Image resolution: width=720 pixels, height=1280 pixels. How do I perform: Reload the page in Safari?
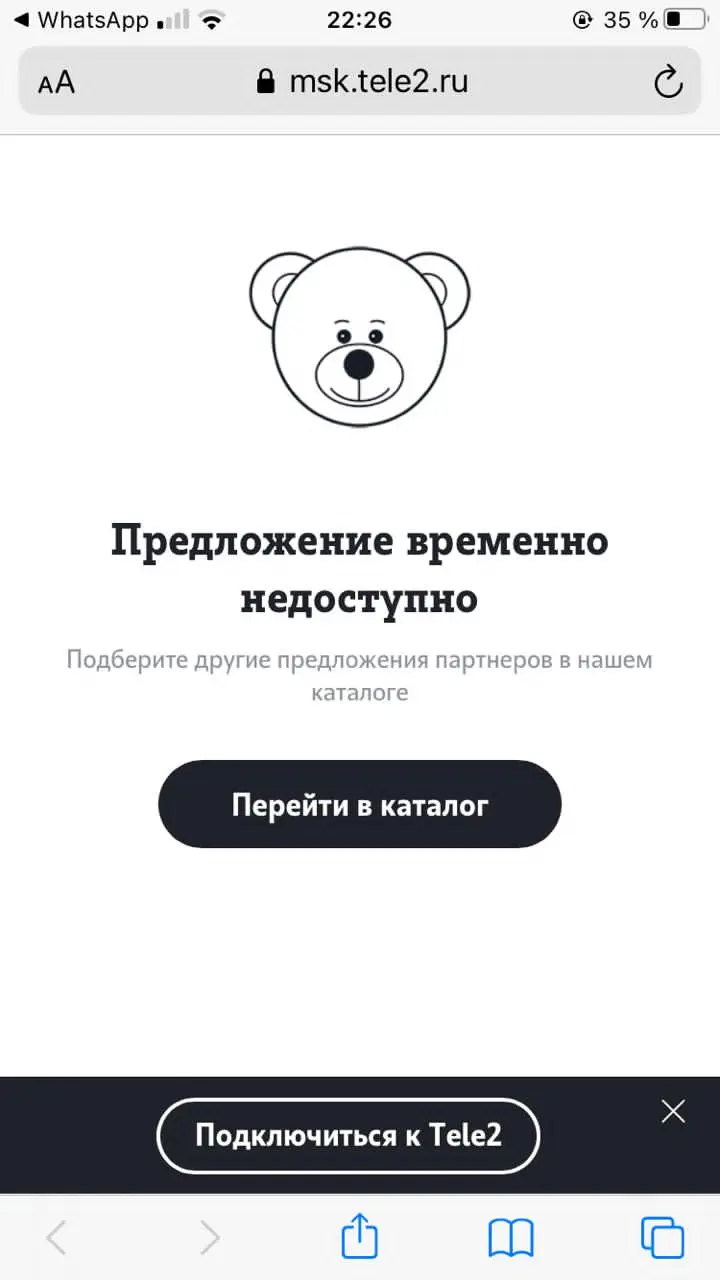click(668, 82)
